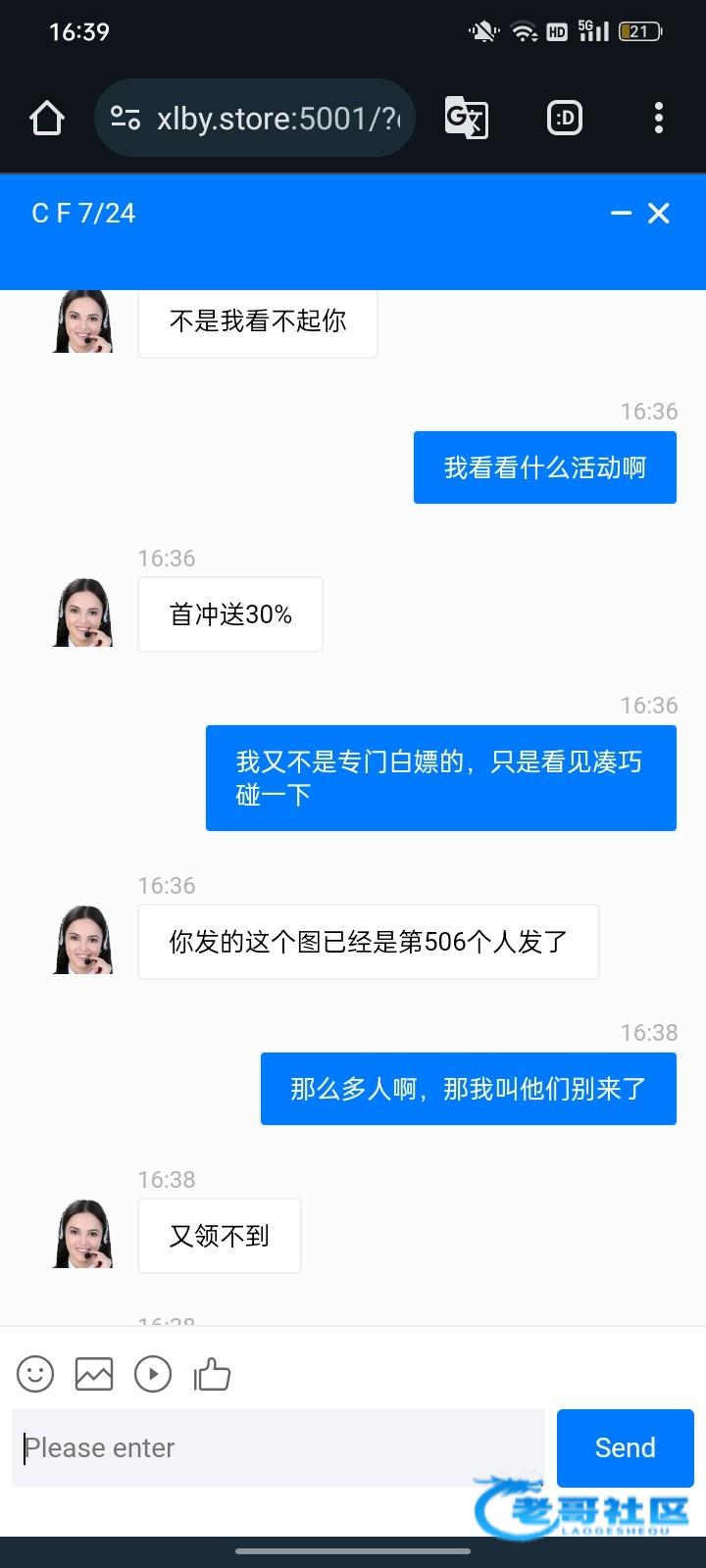This screenshot has height=1568, width=706.
Task: Minimize the chat window
Action: tap(621, 213)
